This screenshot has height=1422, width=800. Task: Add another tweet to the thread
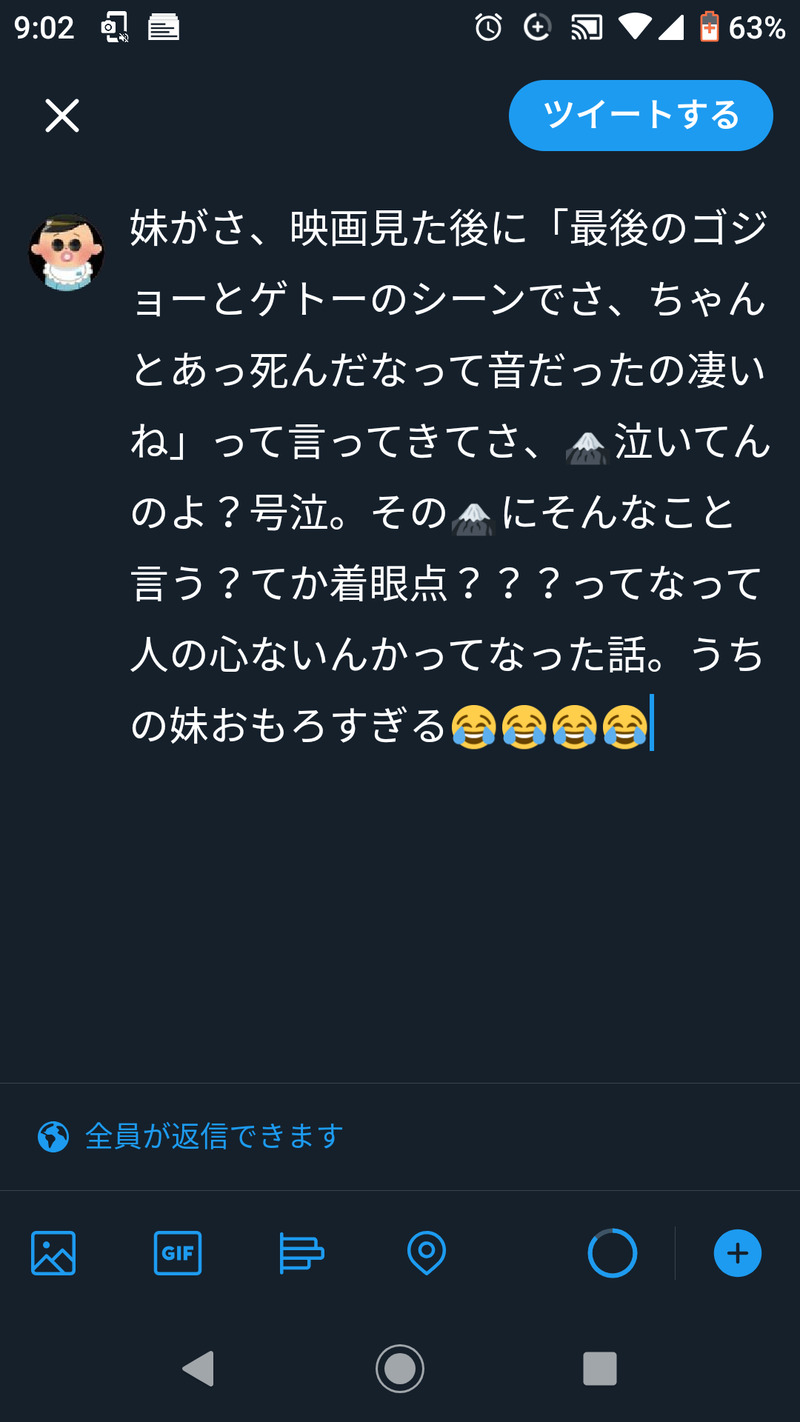(x=737, y=1253)
